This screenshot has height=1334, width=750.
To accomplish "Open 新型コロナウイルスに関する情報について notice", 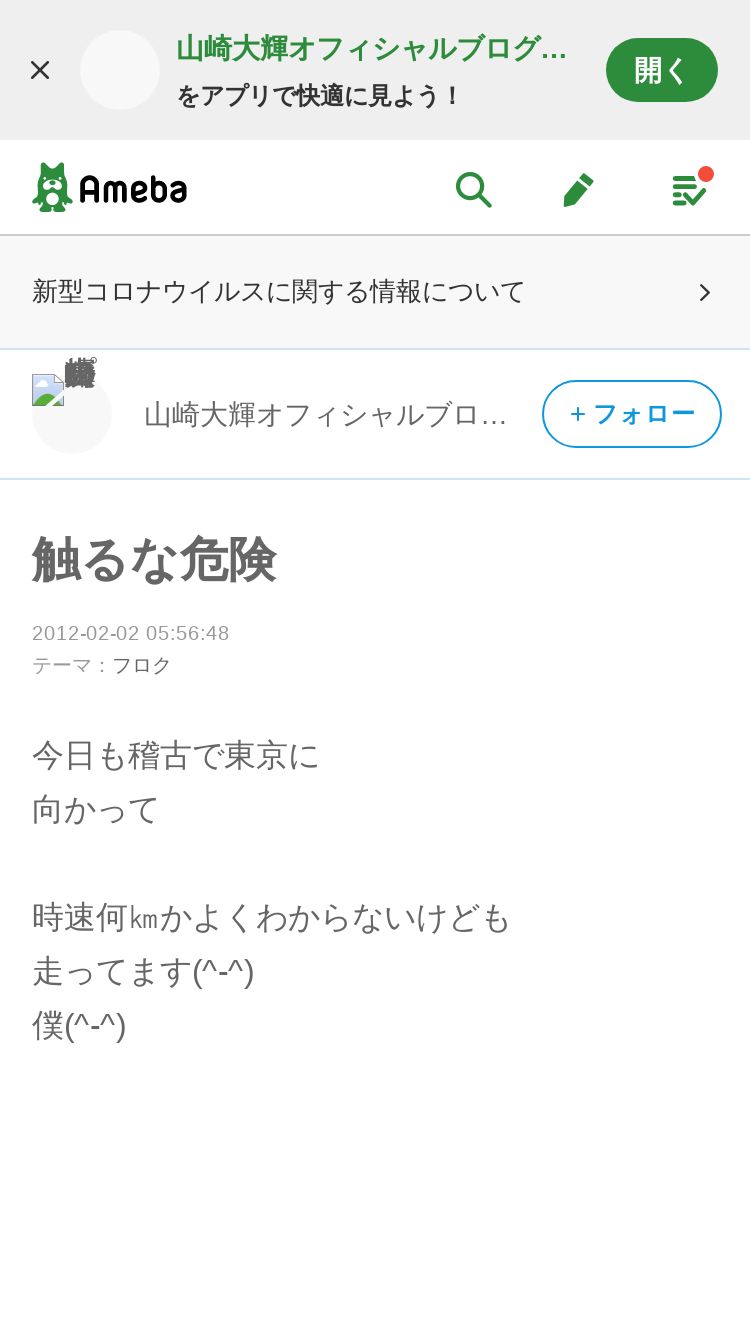I will click(375, 292).
